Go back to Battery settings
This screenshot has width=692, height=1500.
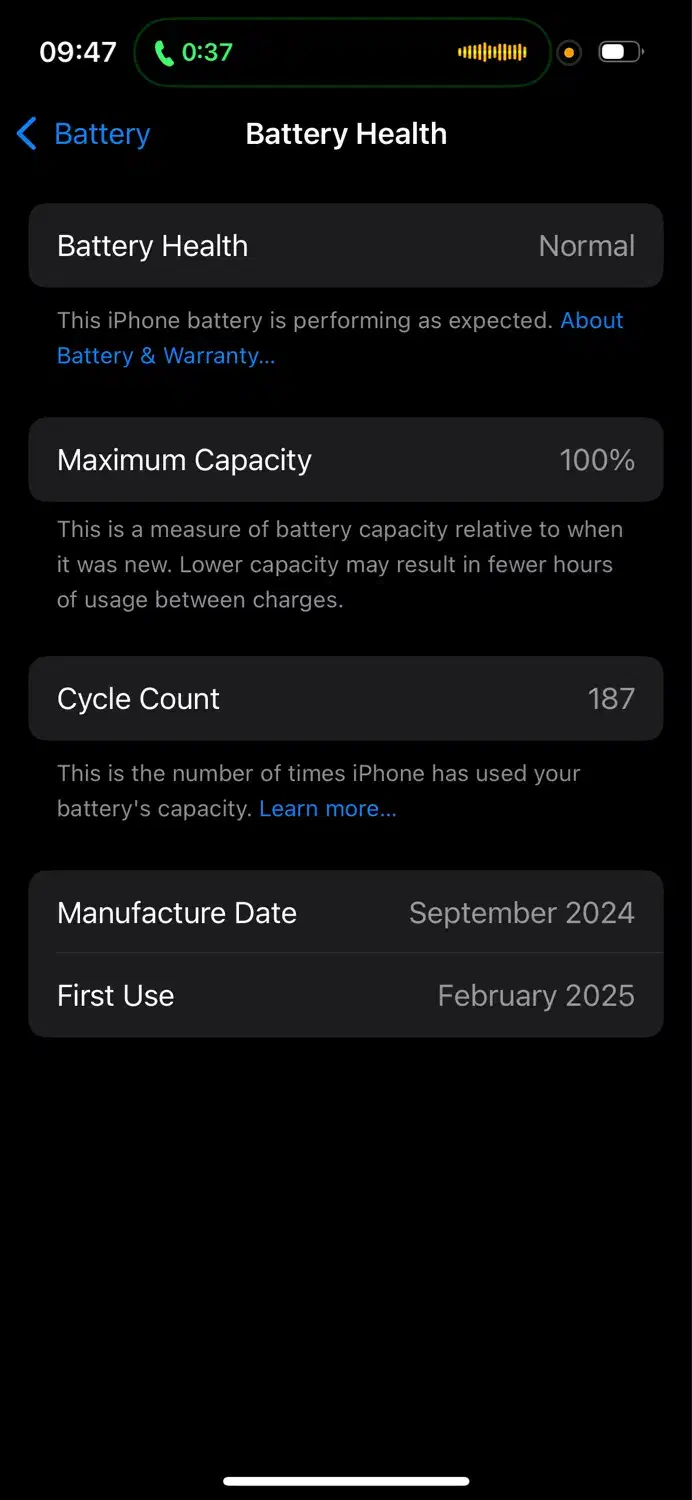coord(84,134)
